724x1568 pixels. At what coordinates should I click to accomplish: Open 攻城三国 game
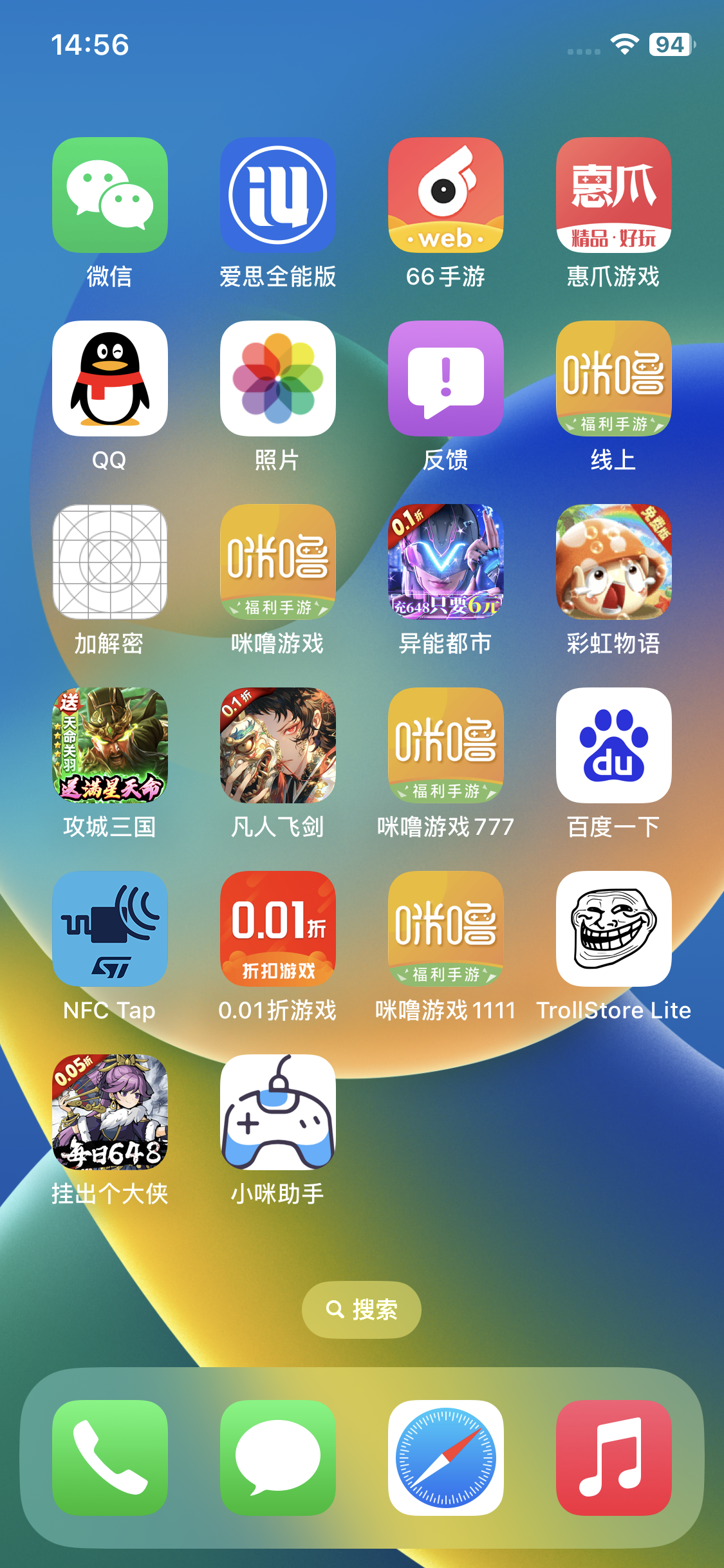[110, 745]
